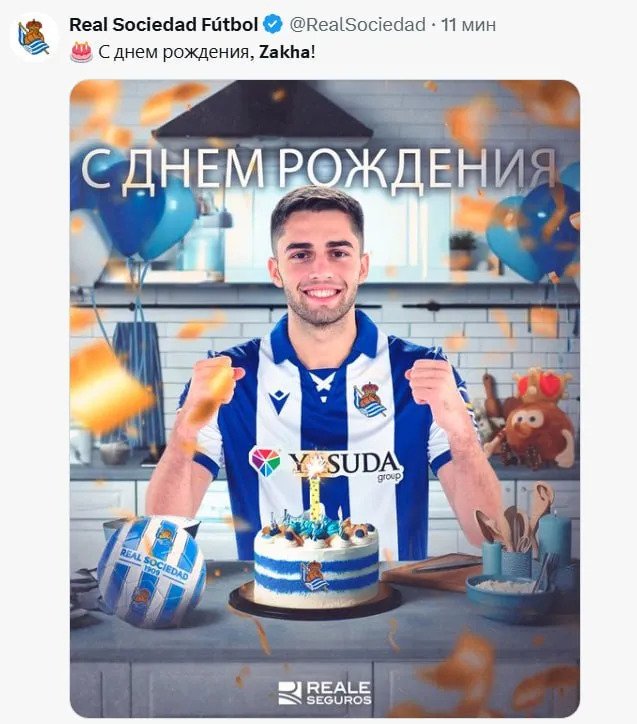Open Real Sociedad's profile avatar
Viewport: 637px width, 724px height.
33,37
